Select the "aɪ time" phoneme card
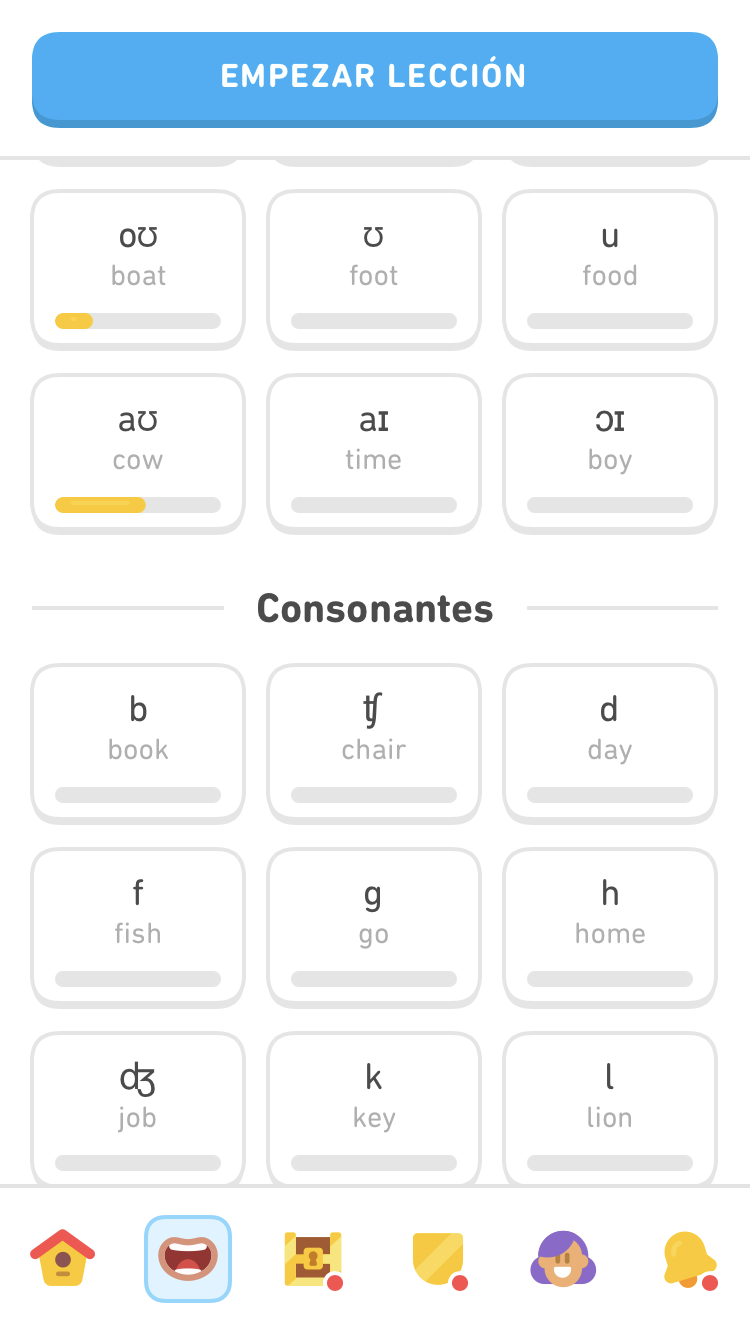Image resolution: width=750 pixels, height=1334 pixels. tap(373, 452)
